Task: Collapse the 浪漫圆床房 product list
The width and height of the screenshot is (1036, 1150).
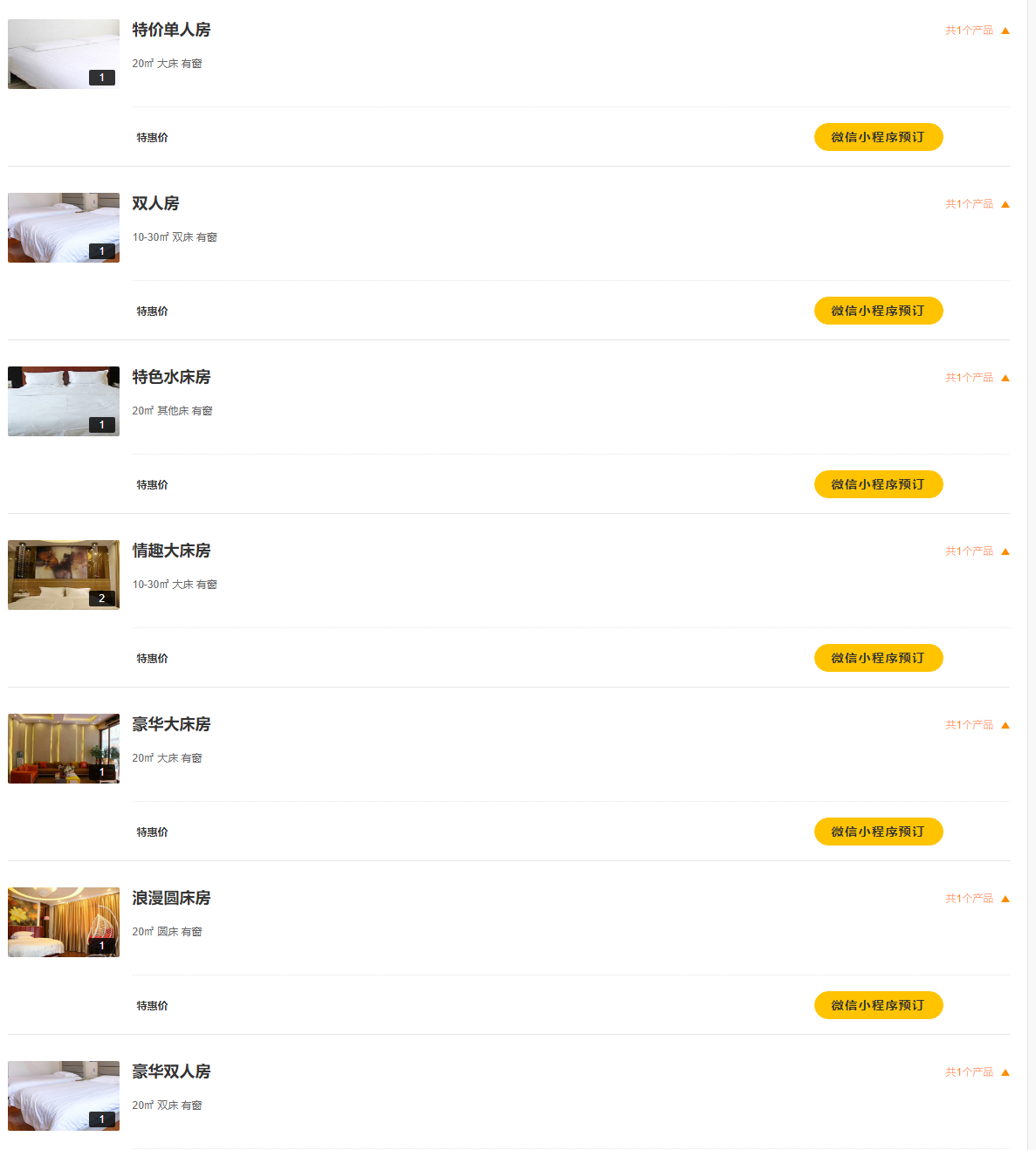Action: [977, 899]
